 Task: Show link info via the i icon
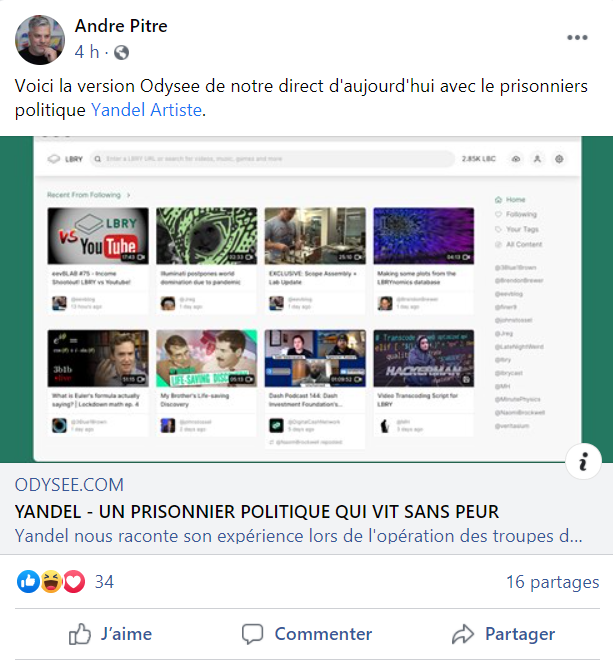coord(584,460)
